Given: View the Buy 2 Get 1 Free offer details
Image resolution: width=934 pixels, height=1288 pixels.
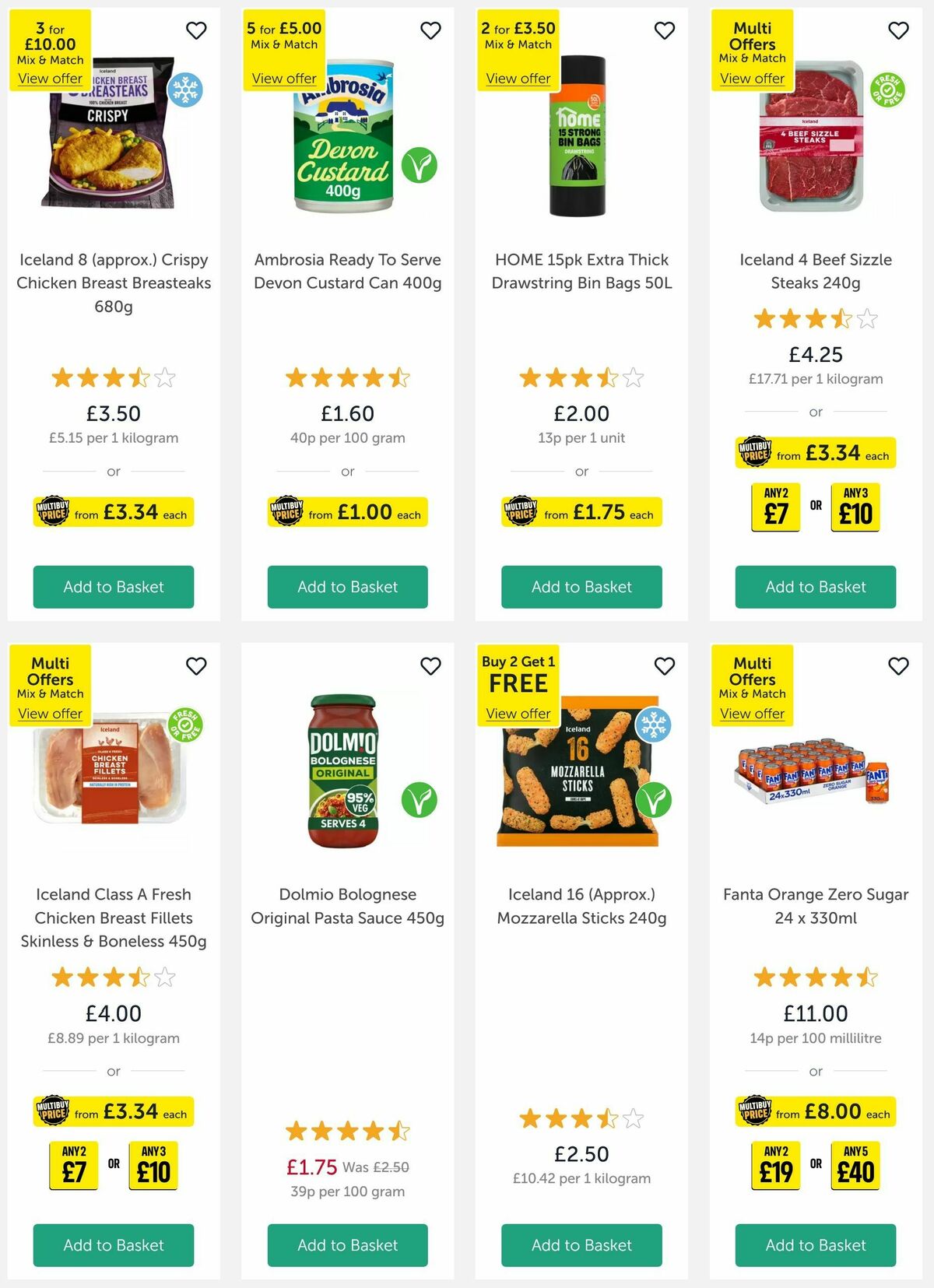Looking at the screenshot, I should [x=518, y=714].
